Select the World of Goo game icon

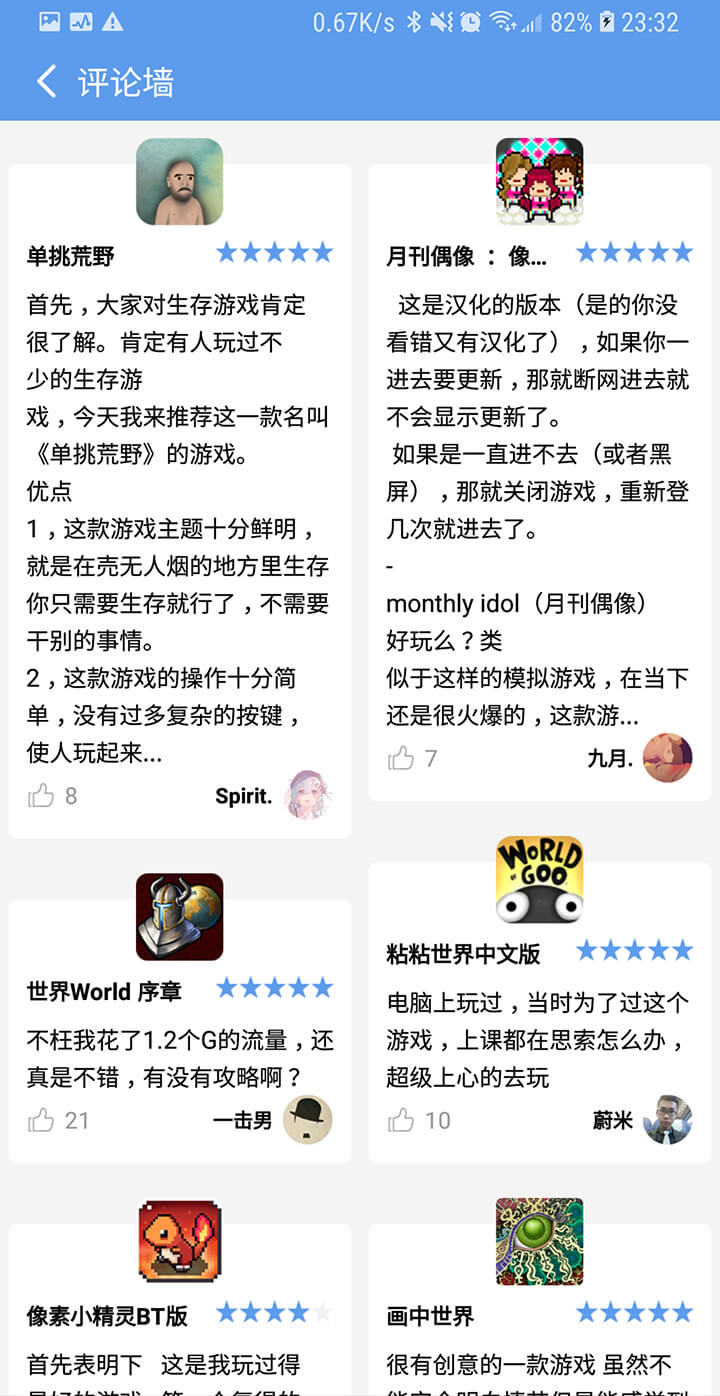tap(539, 878)
